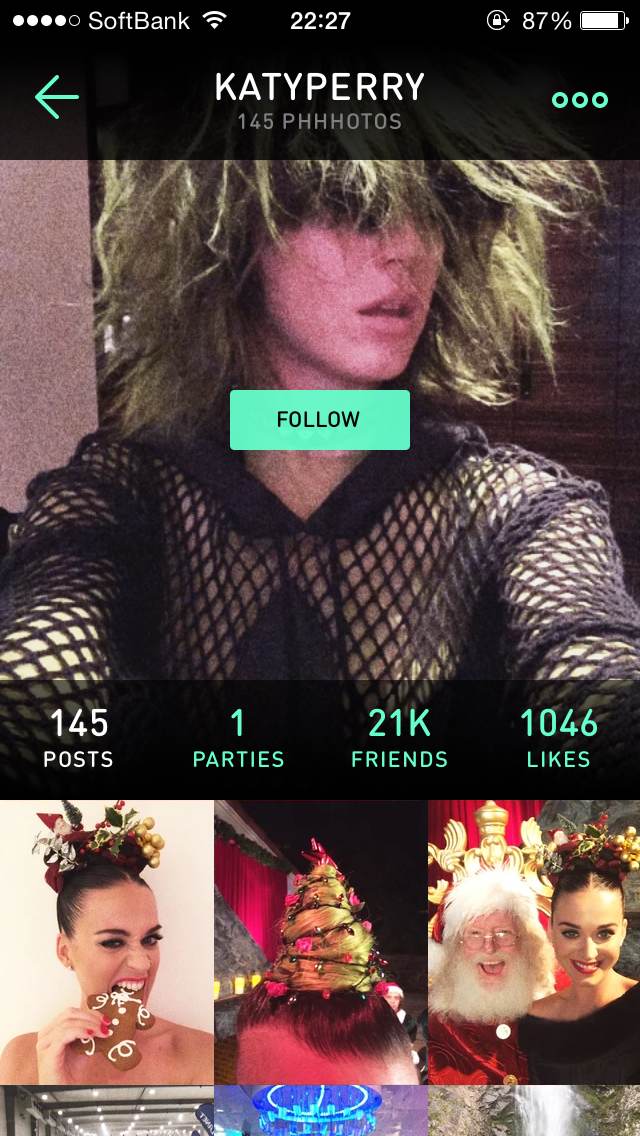
Task: Open the three-dot options menu
Action: [x=579, y=99]
